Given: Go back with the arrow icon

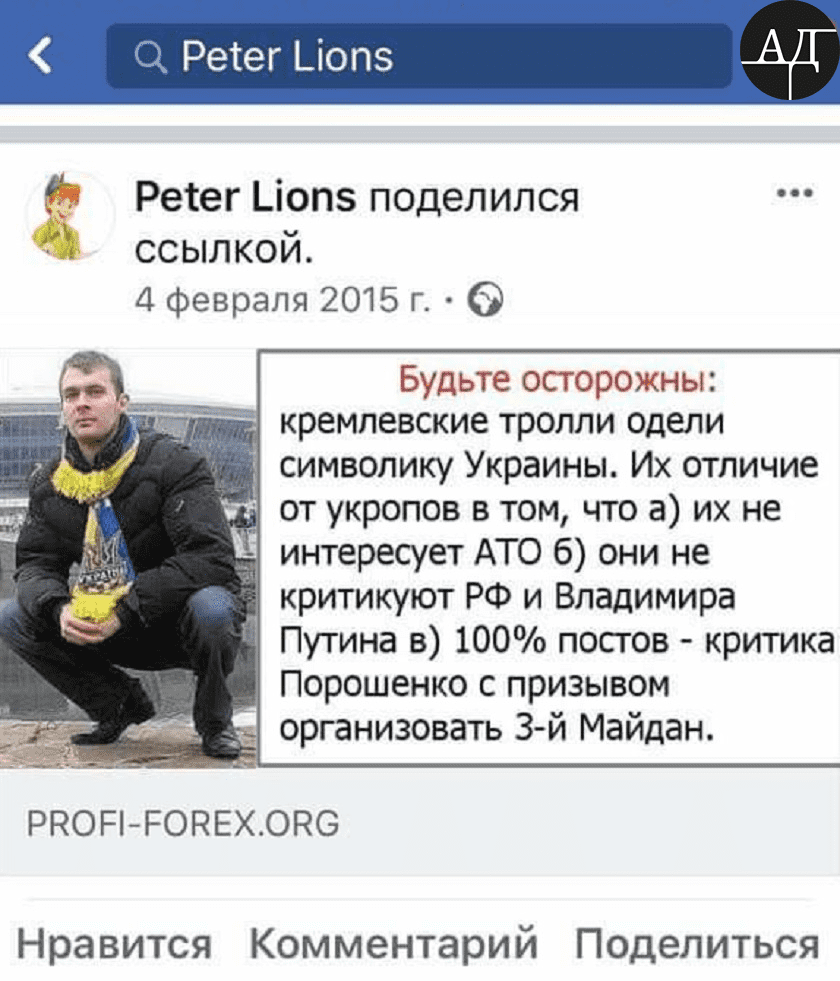Looking at the screenshot, I should pyautogui.click(x=41, y=56).
